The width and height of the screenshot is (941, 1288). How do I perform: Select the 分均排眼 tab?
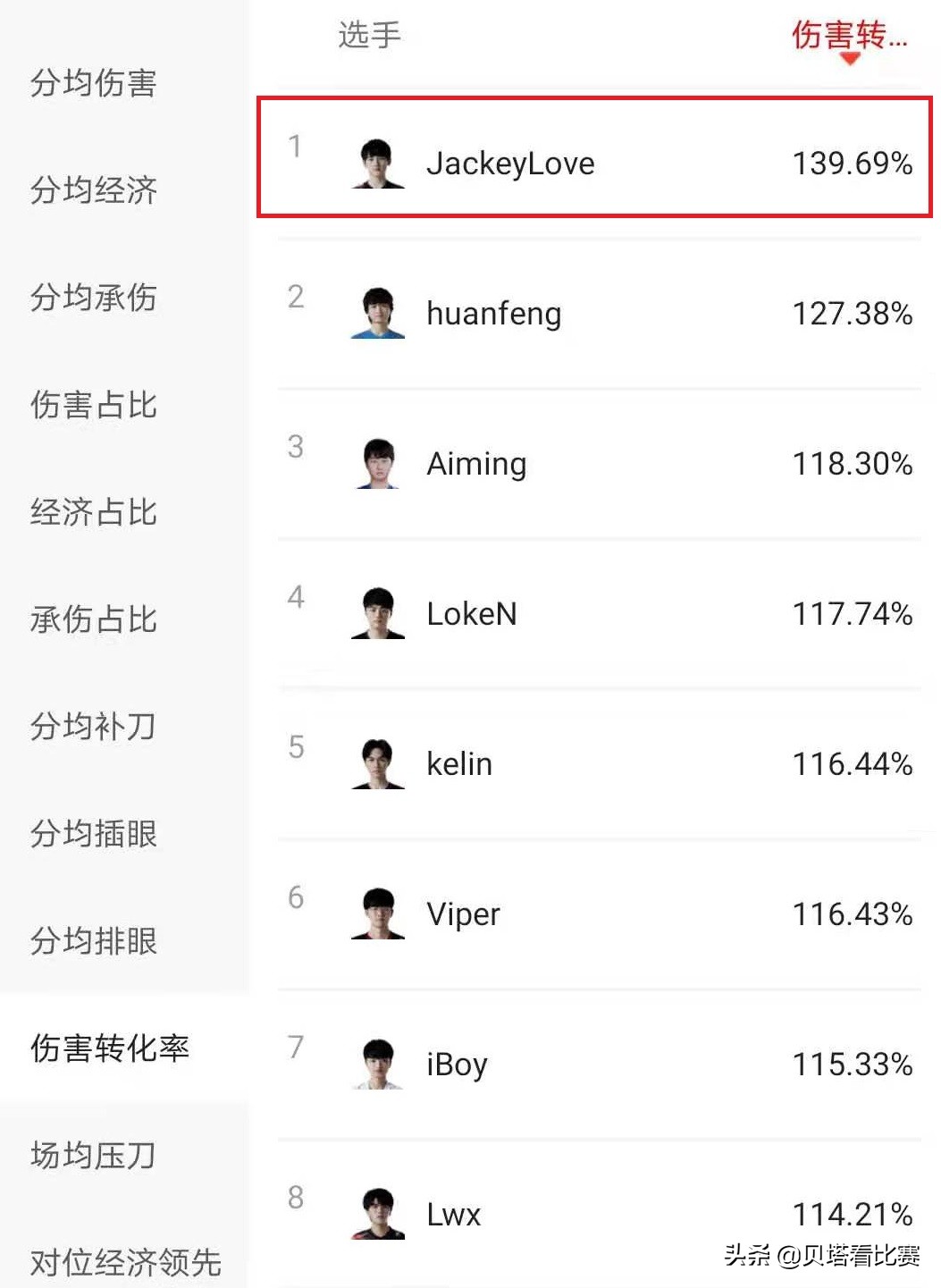(x=94, y=941)
